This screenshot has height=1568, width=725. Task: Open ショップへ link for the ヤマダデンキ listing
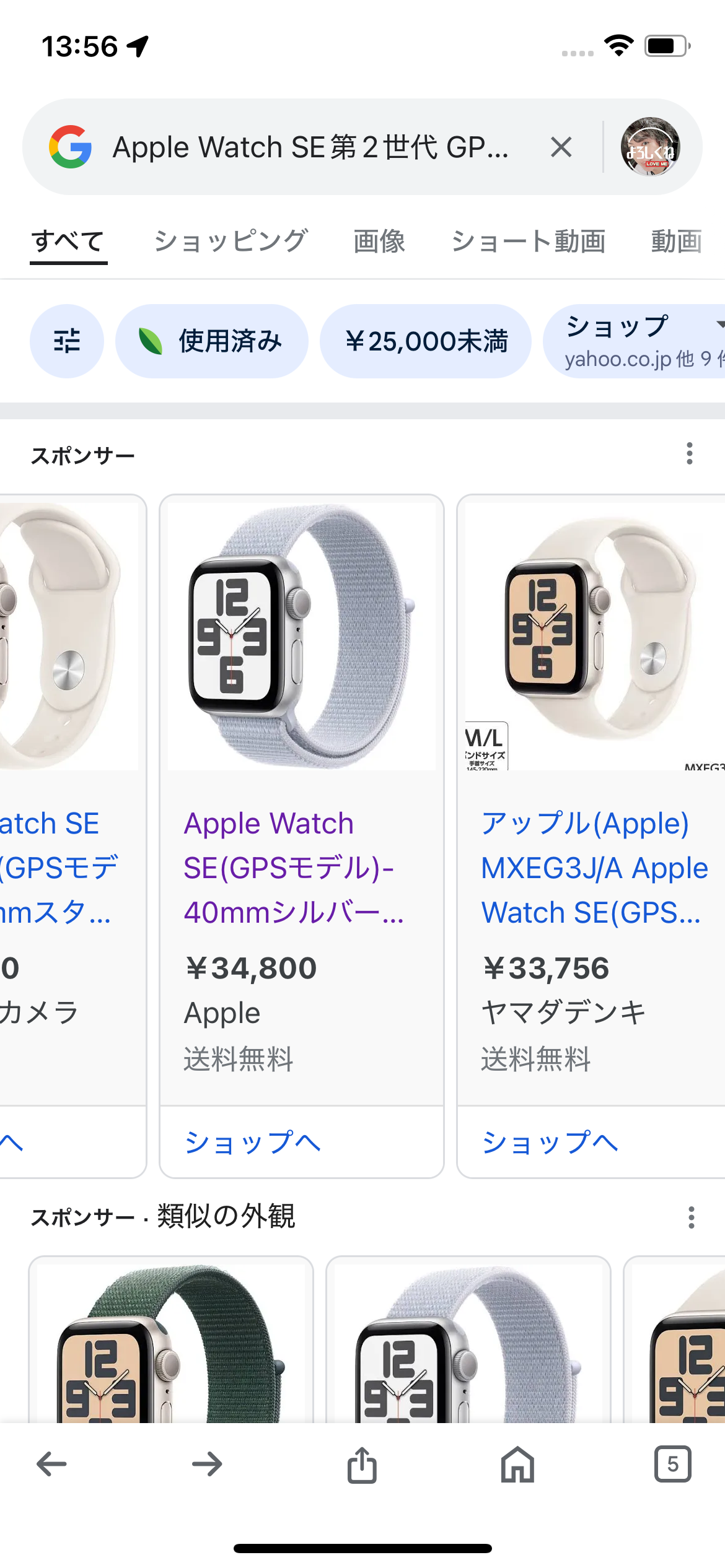[550, 1143]
